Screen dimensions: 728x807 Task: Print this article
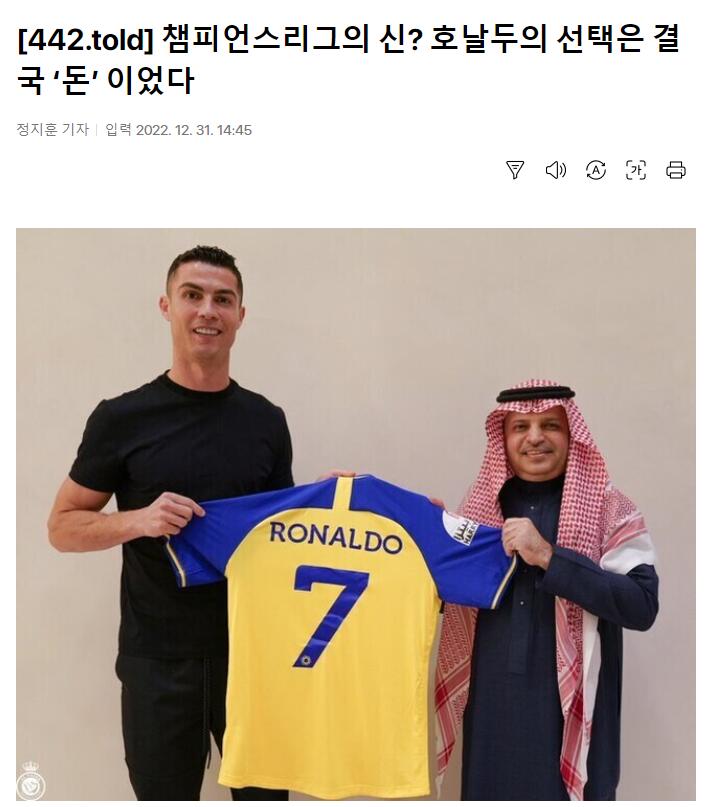676,170
